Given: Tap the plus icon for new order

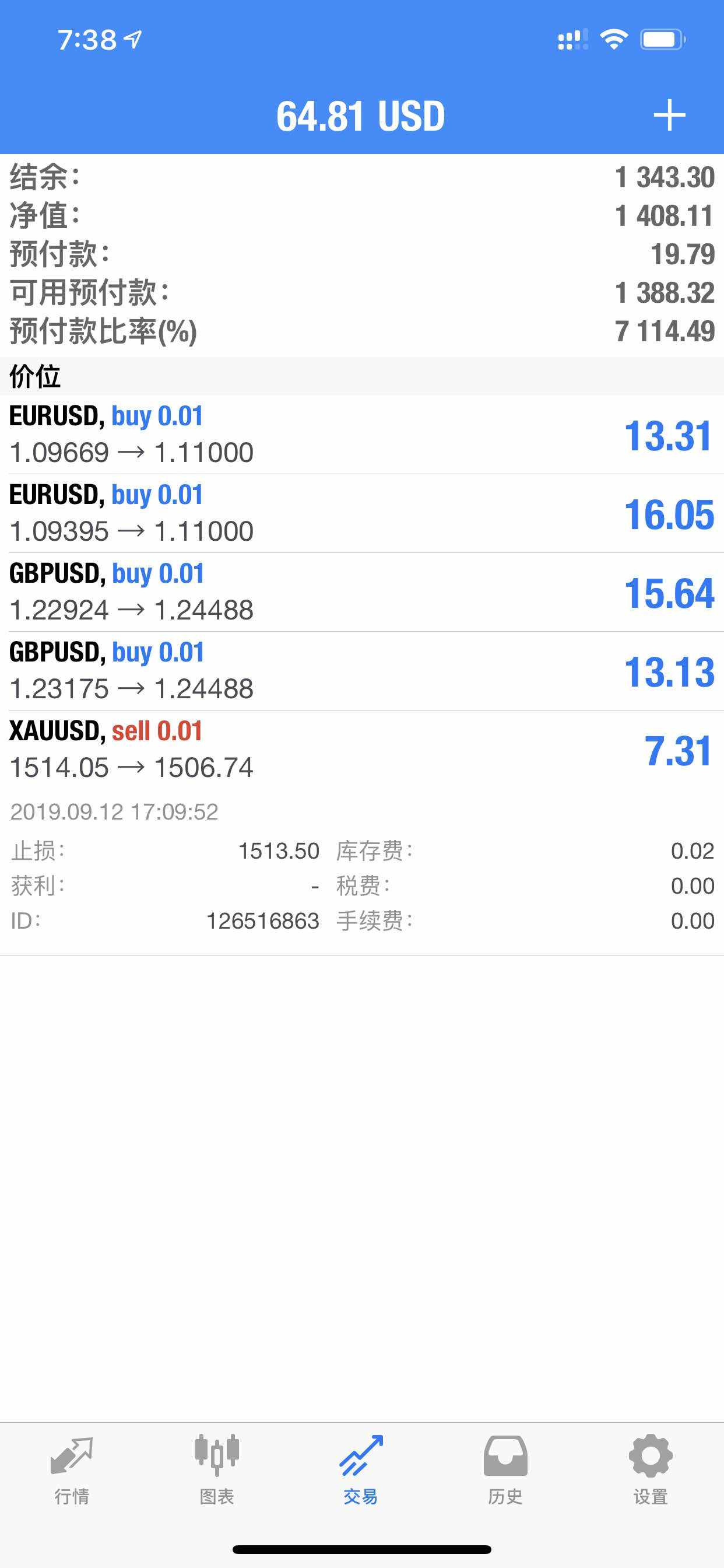Looking at the screenshot, I should coord(669,115).
